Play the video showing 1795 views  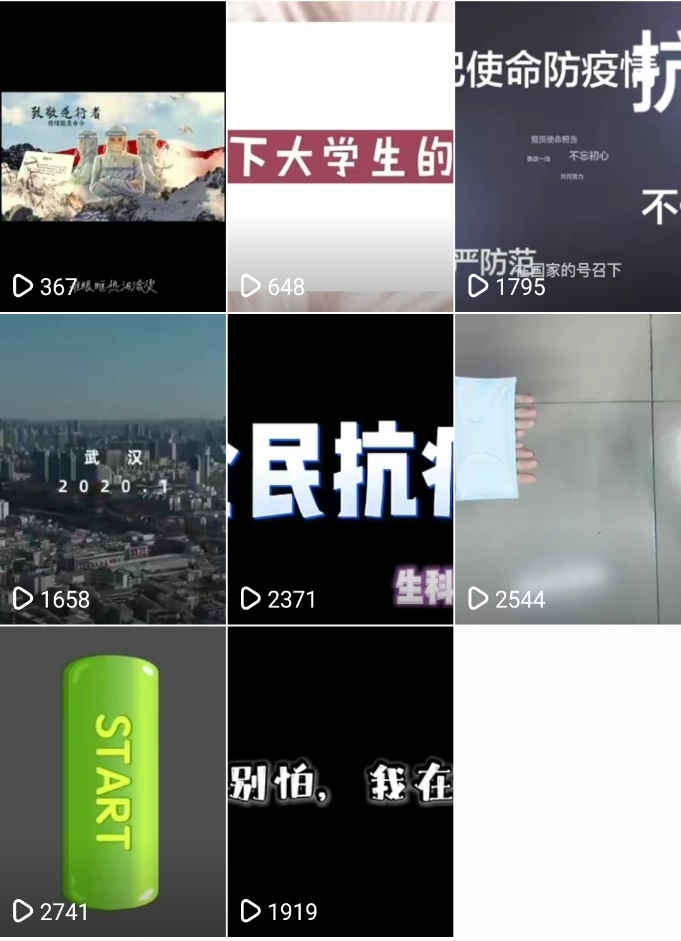568,157
